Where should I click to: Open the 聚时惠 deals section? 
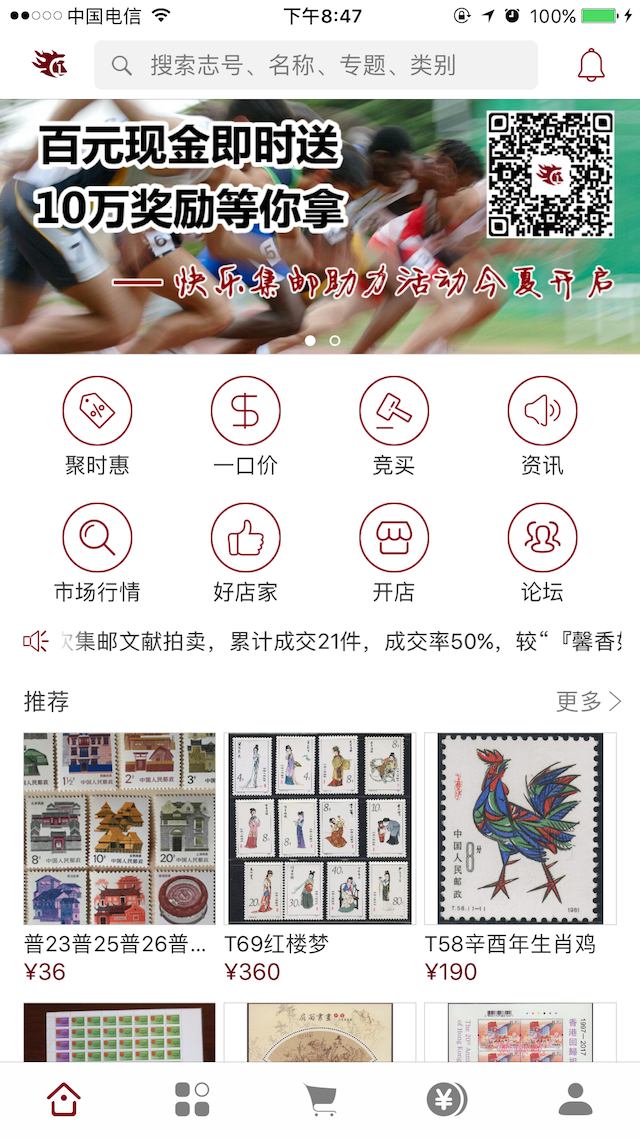point(97,426)
